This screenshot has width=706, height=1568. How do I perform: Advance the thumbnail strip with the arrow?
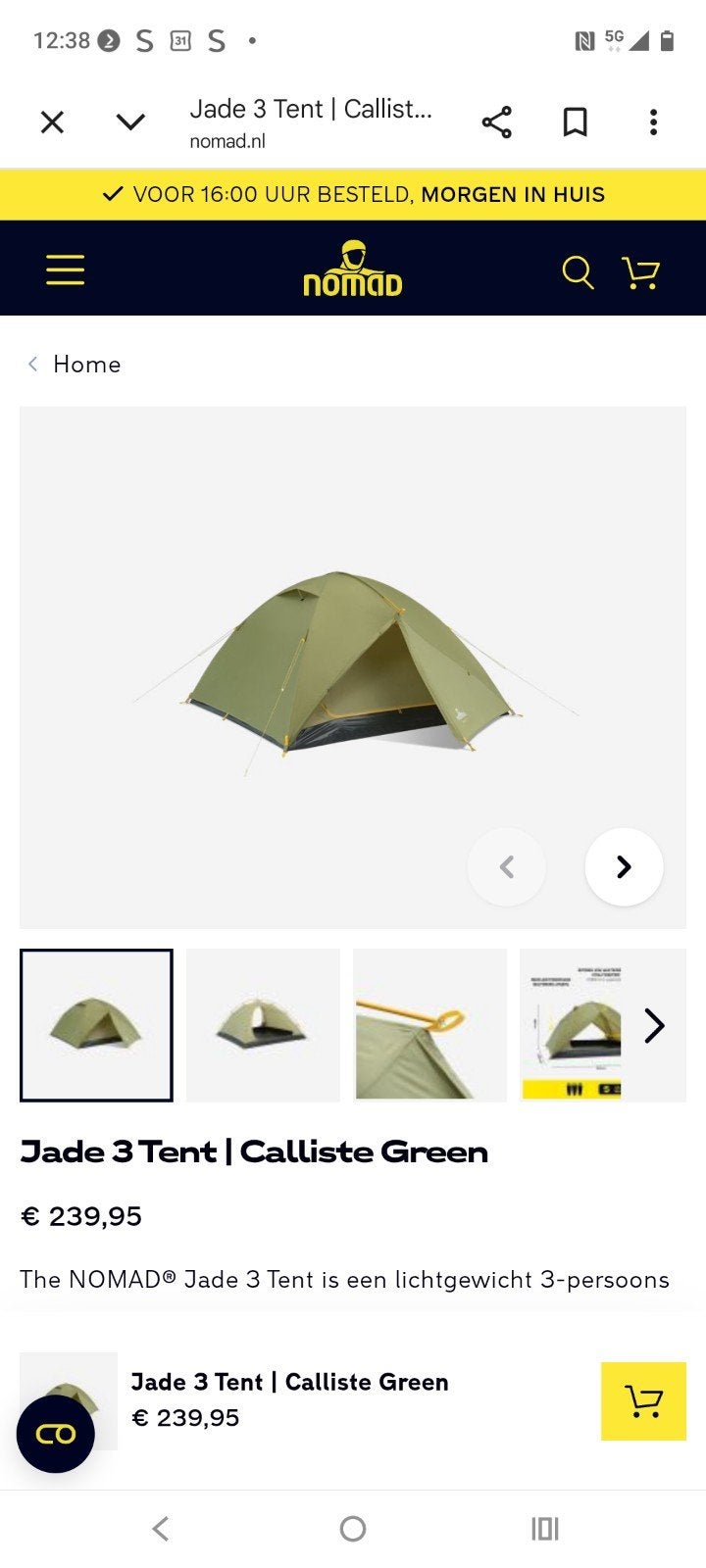pyautogui.click(x=654, y=1025)
